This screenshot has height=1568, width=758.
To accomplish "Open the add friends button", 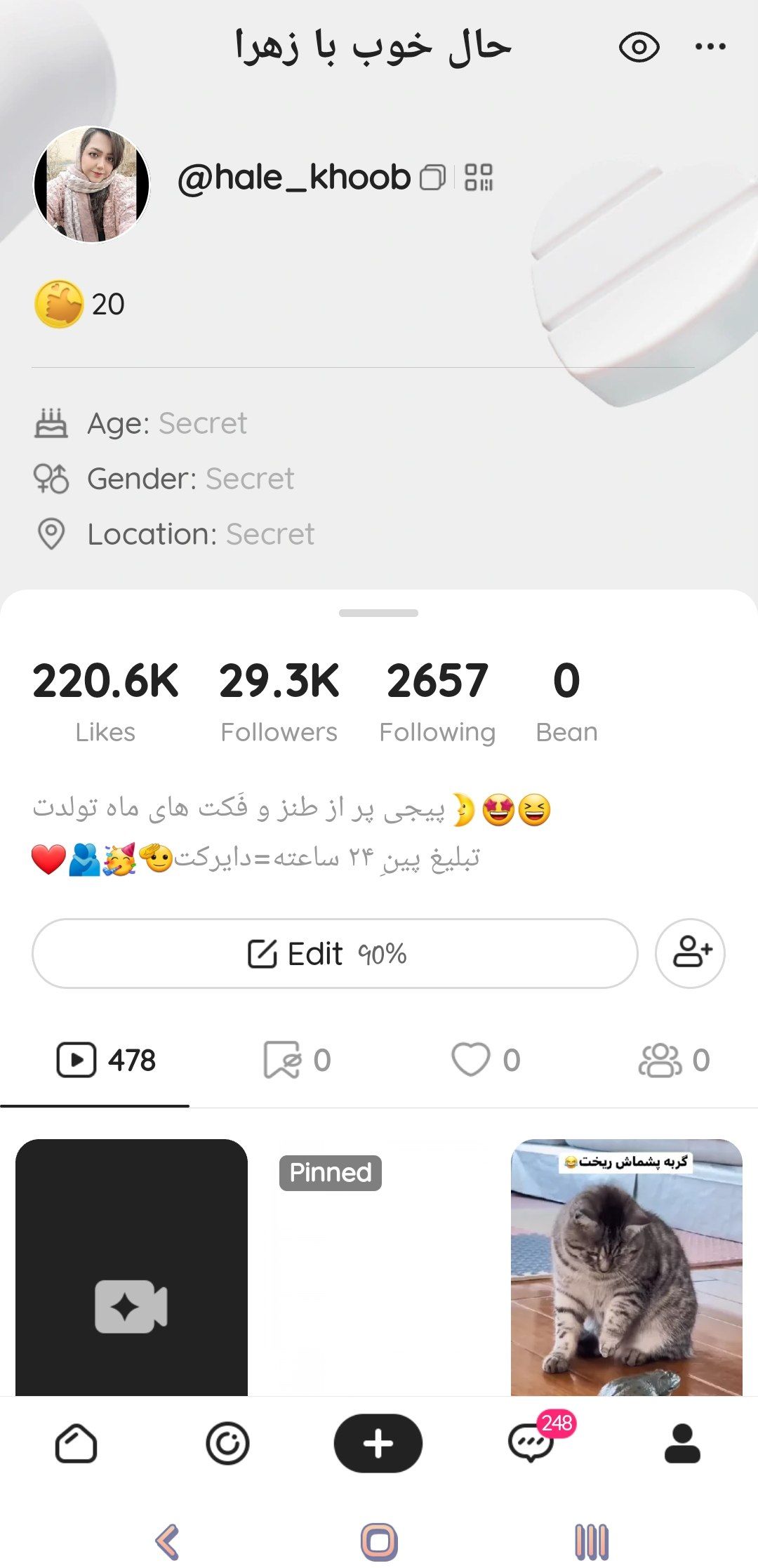I will (x=690, y=954).
